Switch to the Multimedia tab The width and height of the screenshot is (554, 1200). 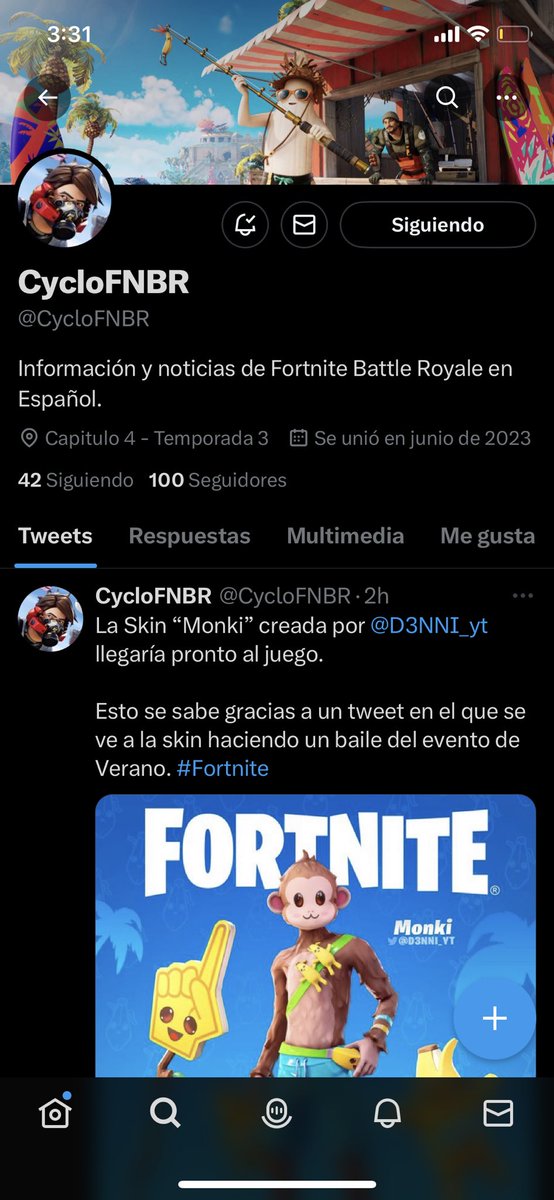click(346, 536)
